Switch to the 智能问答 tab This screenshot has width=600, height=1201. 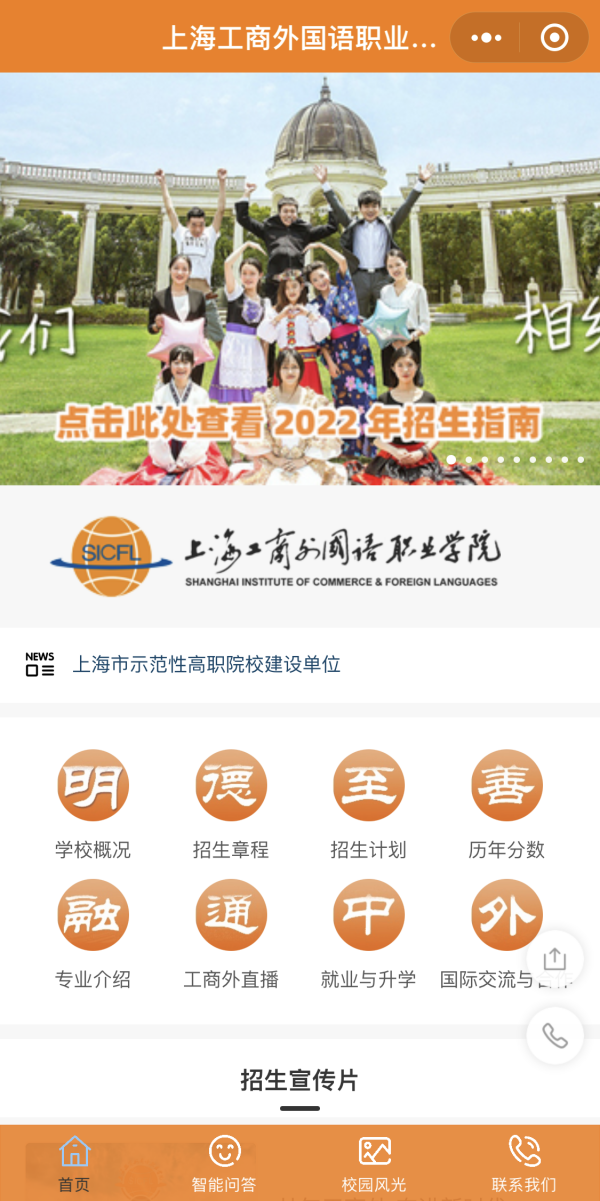[x=224, y=1162]
